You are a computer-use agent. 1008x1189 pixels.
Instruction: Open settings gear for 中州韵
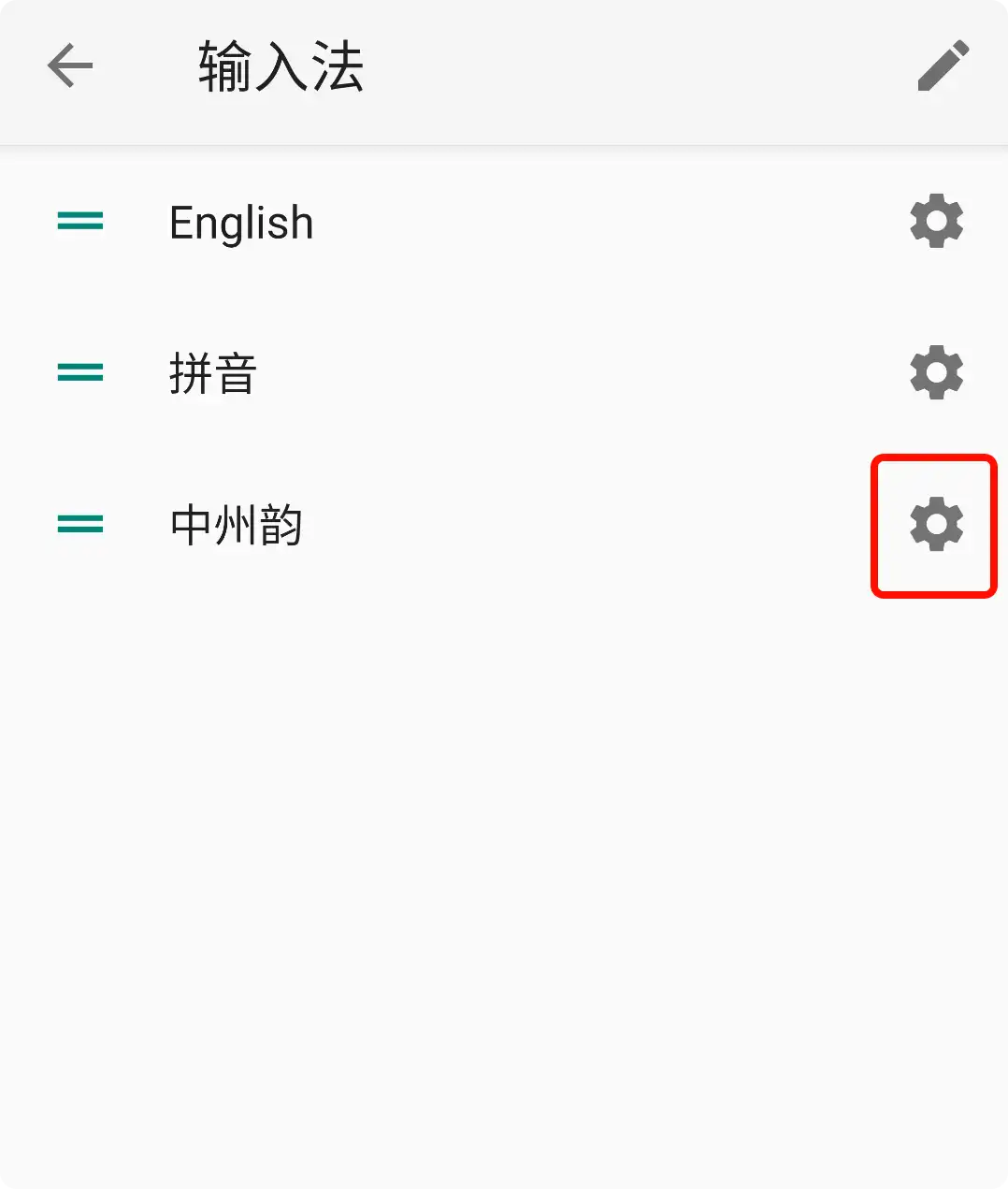(x=936, y=524)
